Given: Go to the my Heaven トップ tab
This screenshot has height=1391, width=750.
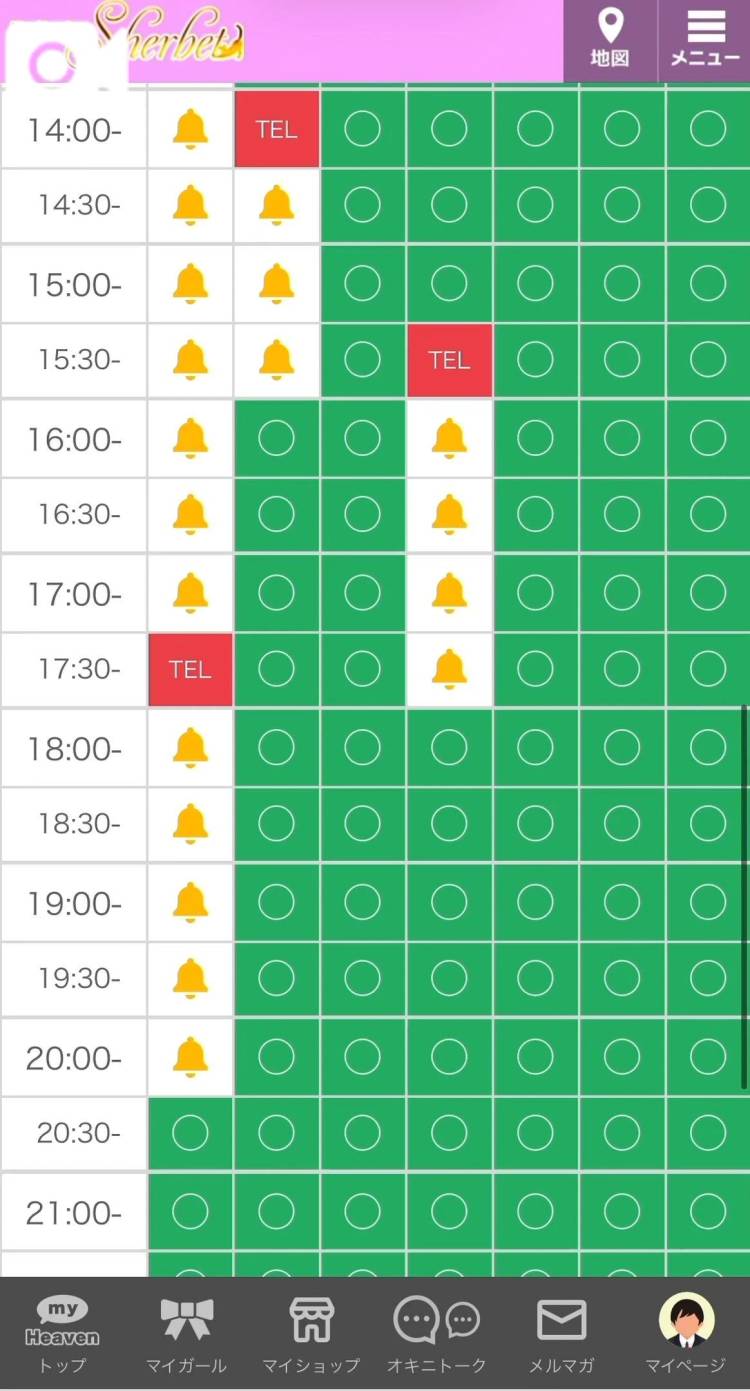Looking at the screenshot, I should 62,1333.
